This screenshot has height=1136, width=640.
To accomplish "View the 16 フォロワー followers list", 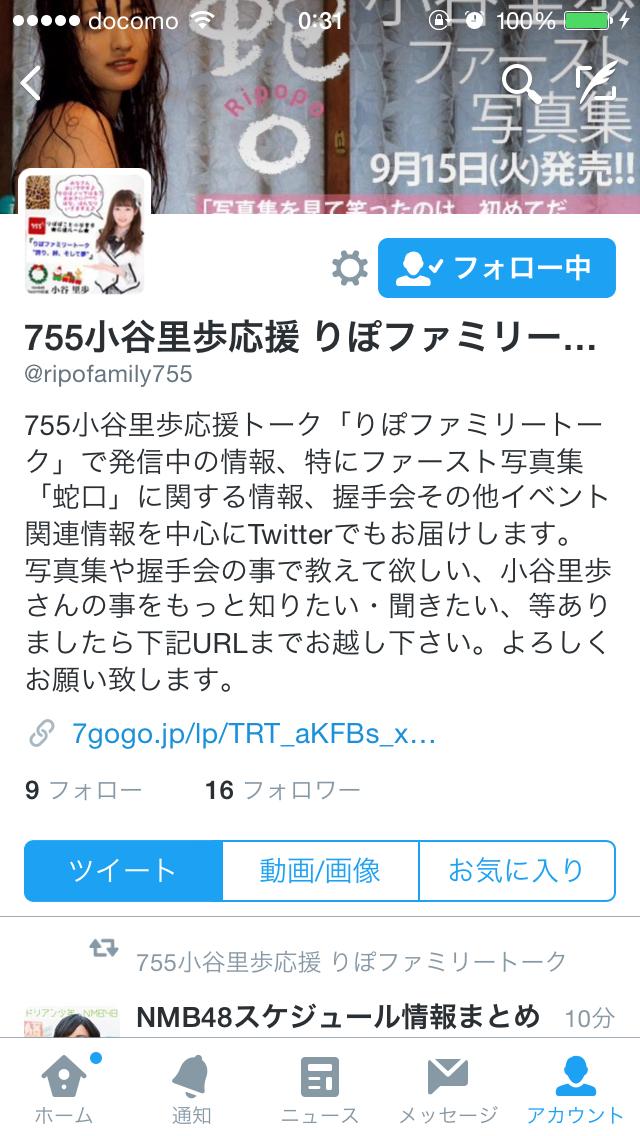I will (x=282, y=791).
